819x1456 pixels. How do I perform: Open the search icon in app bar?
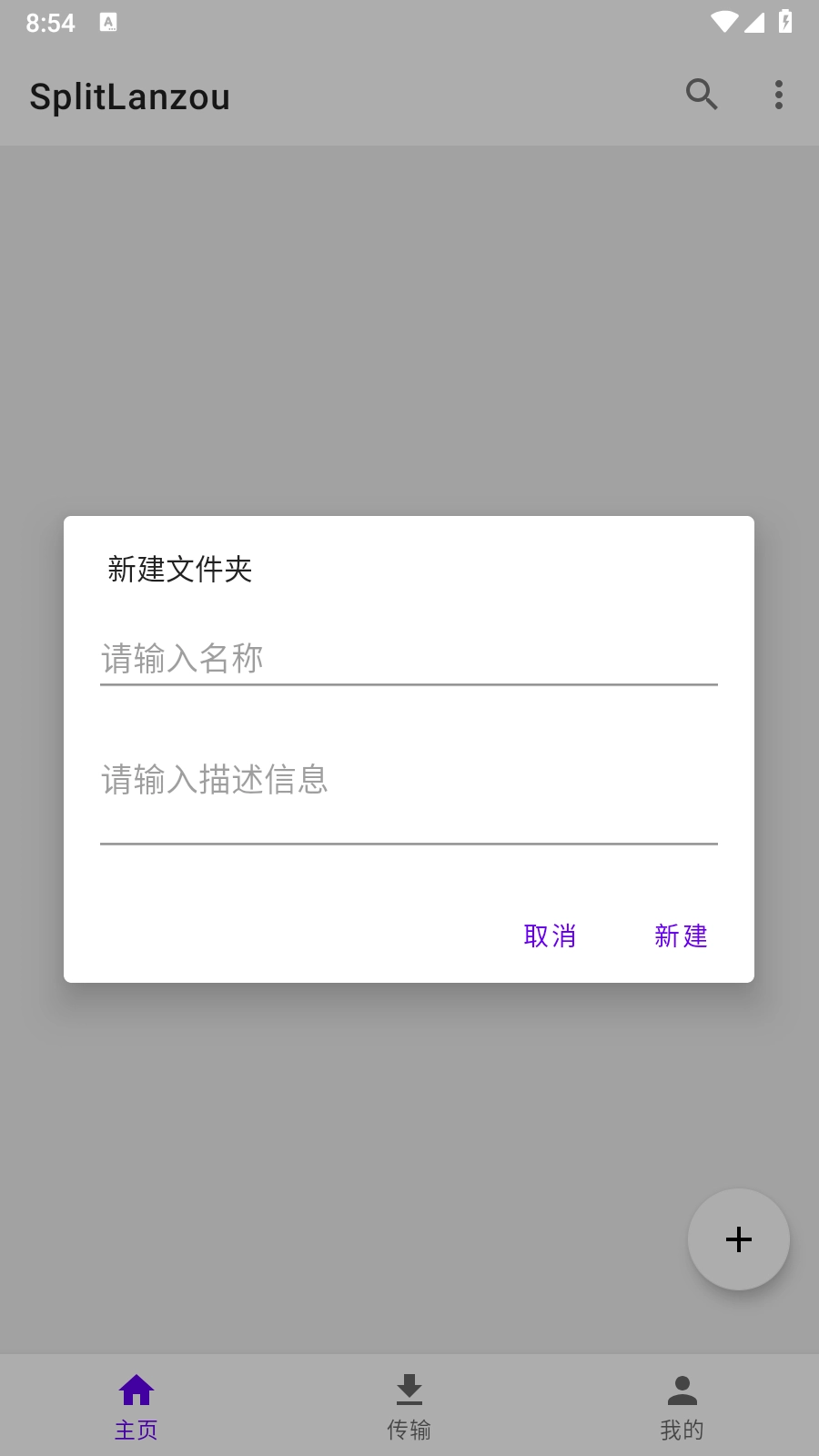[x=702, y=95]
